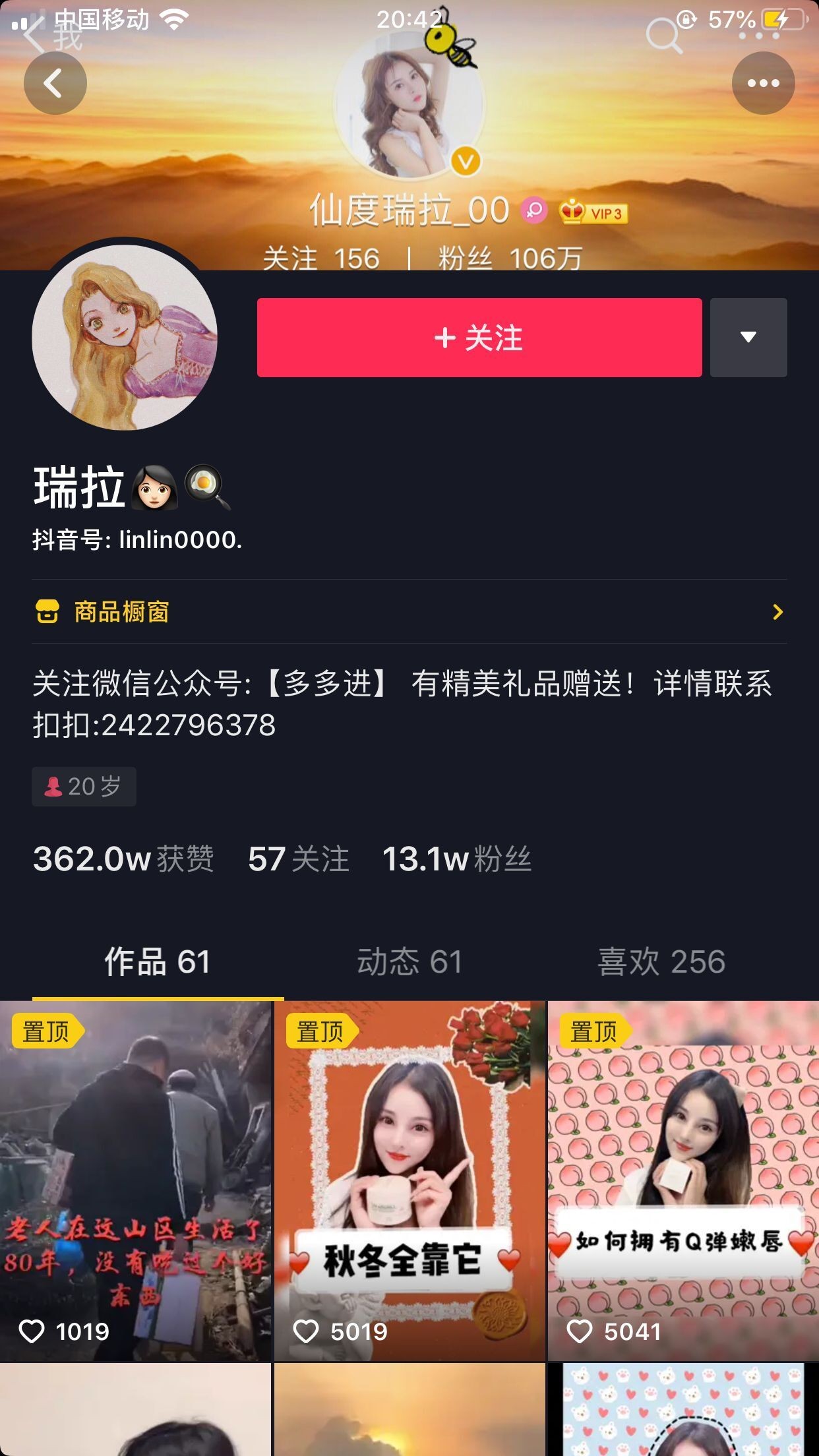Expand the dropdown arrow beside 关注
This screenshot has height=1456, width=819.
click(748, 338)
